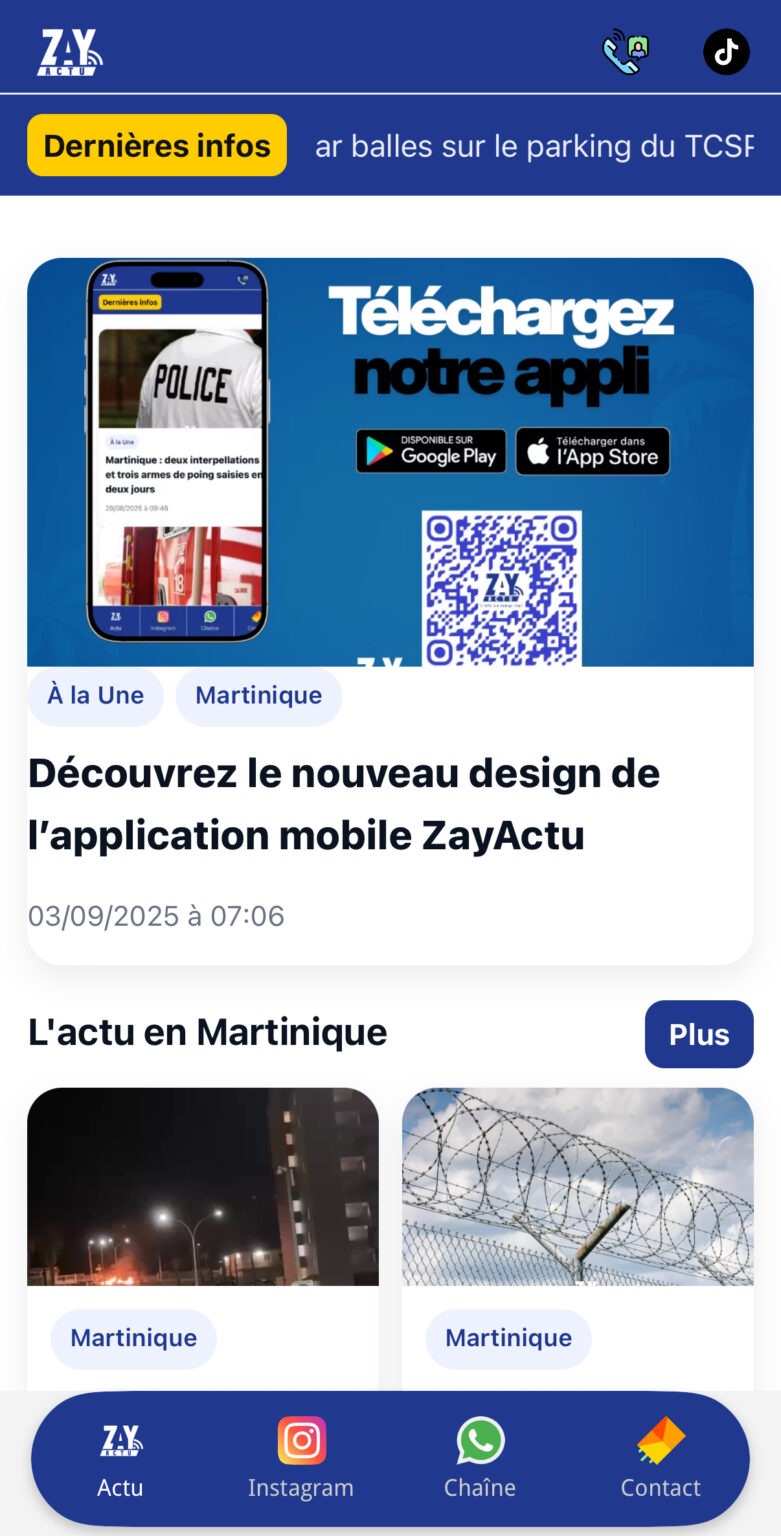Open the TikTok icon in header
The width and height of the screenshot is (781, 1536).
click(726, 51)
